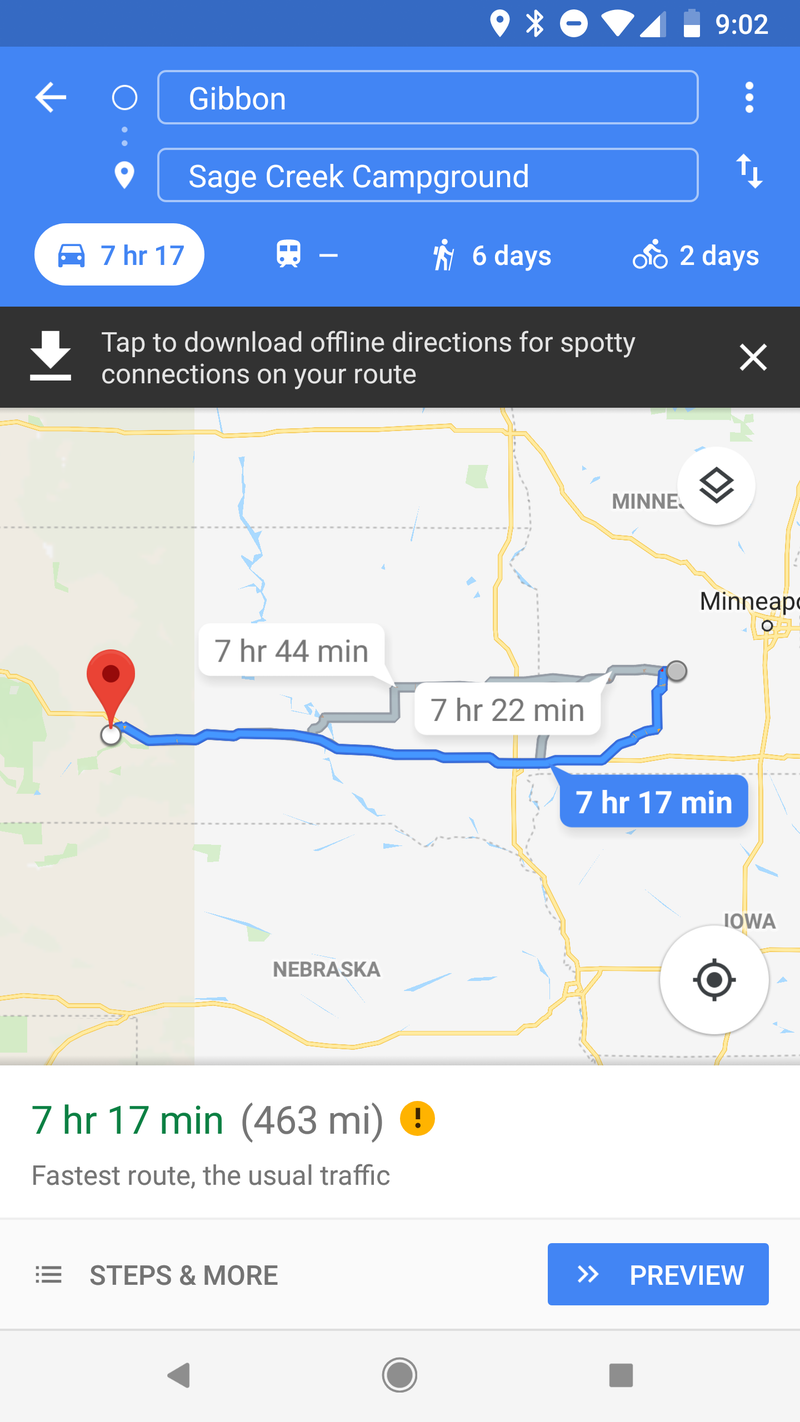Open the three-dot overflow menu
This screenshot has height=1422, width=800.
pos(749,98)
